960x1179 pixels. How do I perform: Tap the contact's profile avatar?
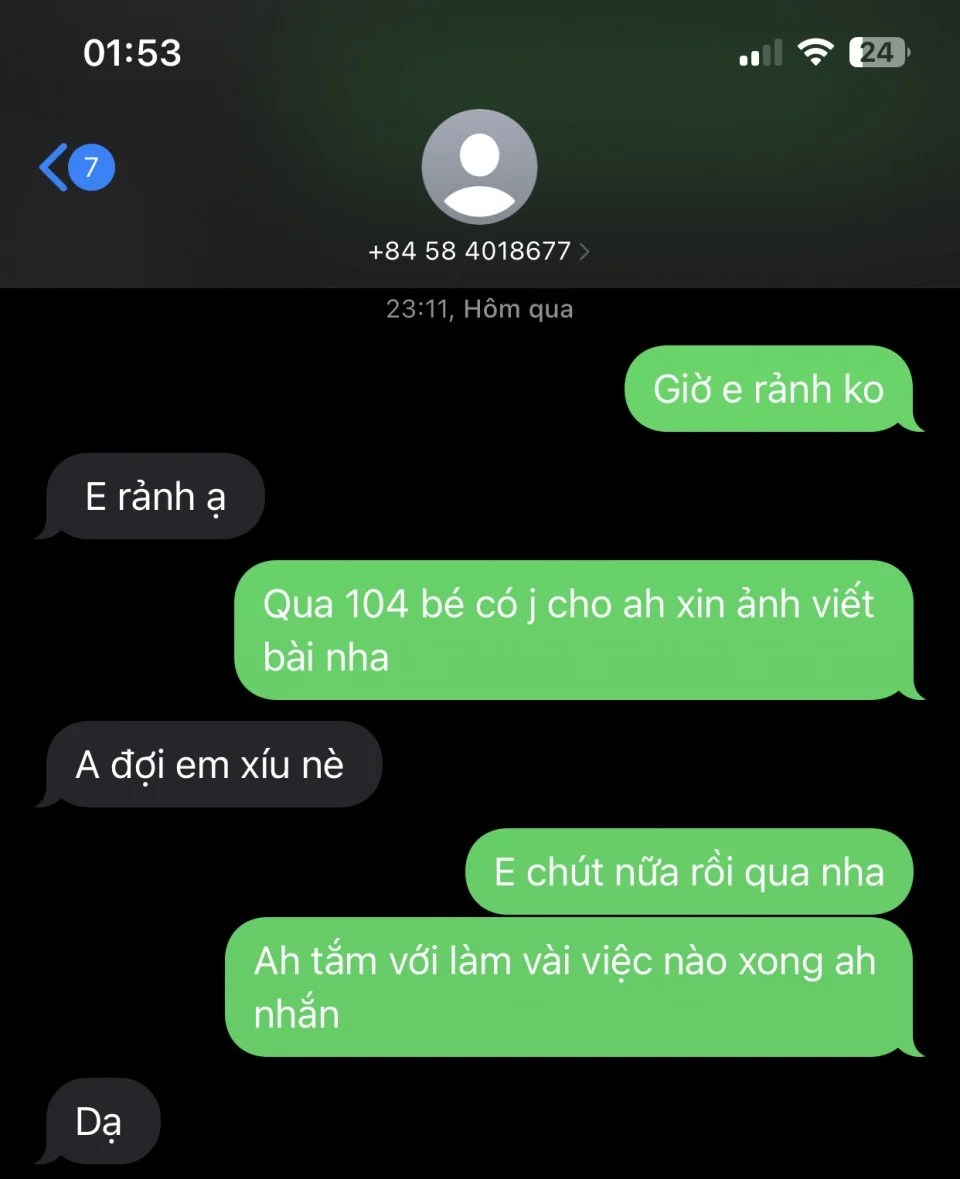(479, 167)
